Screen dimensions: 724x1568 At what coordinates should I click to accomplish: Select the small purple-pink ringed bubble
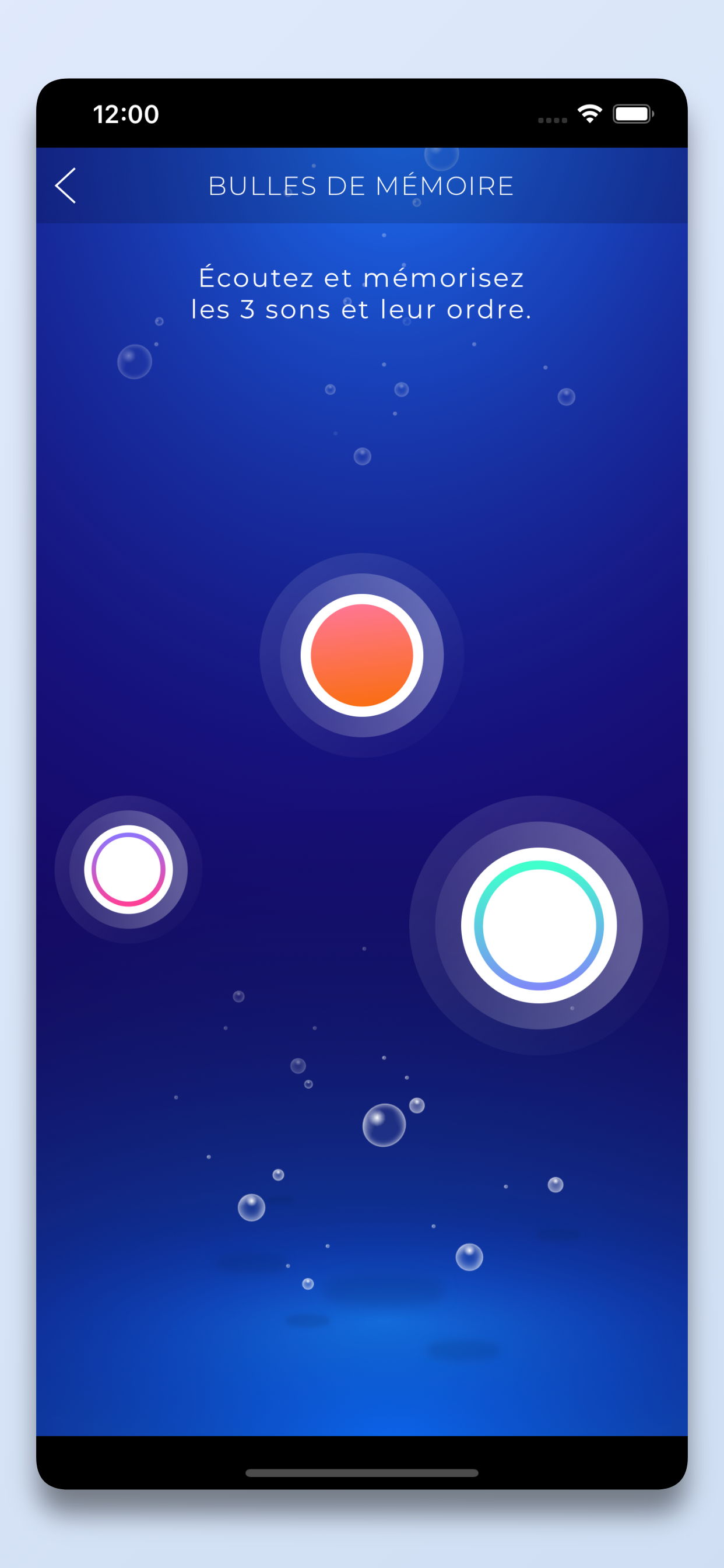tap(128, 869)
